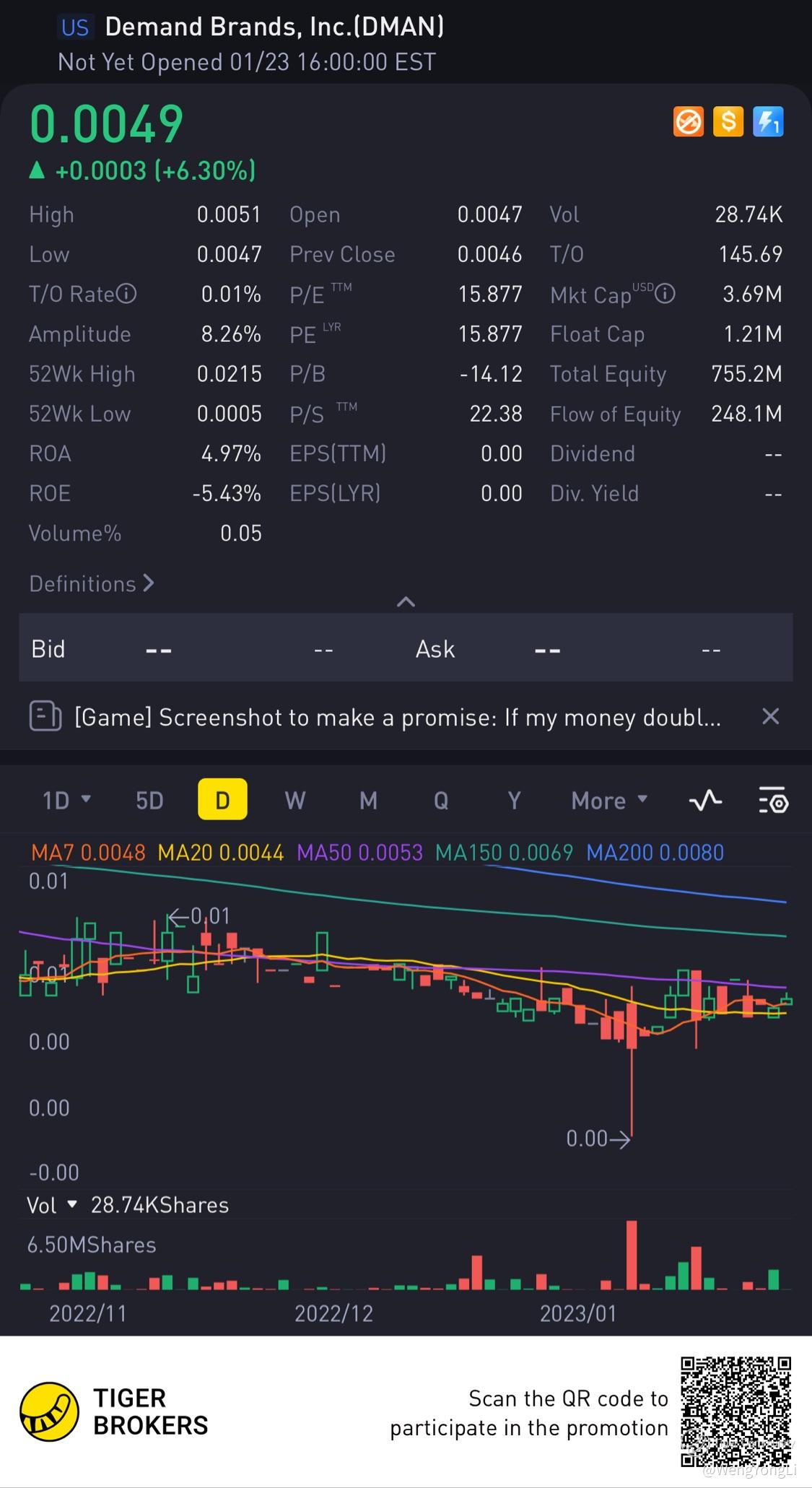Tap the no-shorting badge icon
Image resolution: width=812 pixels, height=1488 pixels.
click(688, 122)
